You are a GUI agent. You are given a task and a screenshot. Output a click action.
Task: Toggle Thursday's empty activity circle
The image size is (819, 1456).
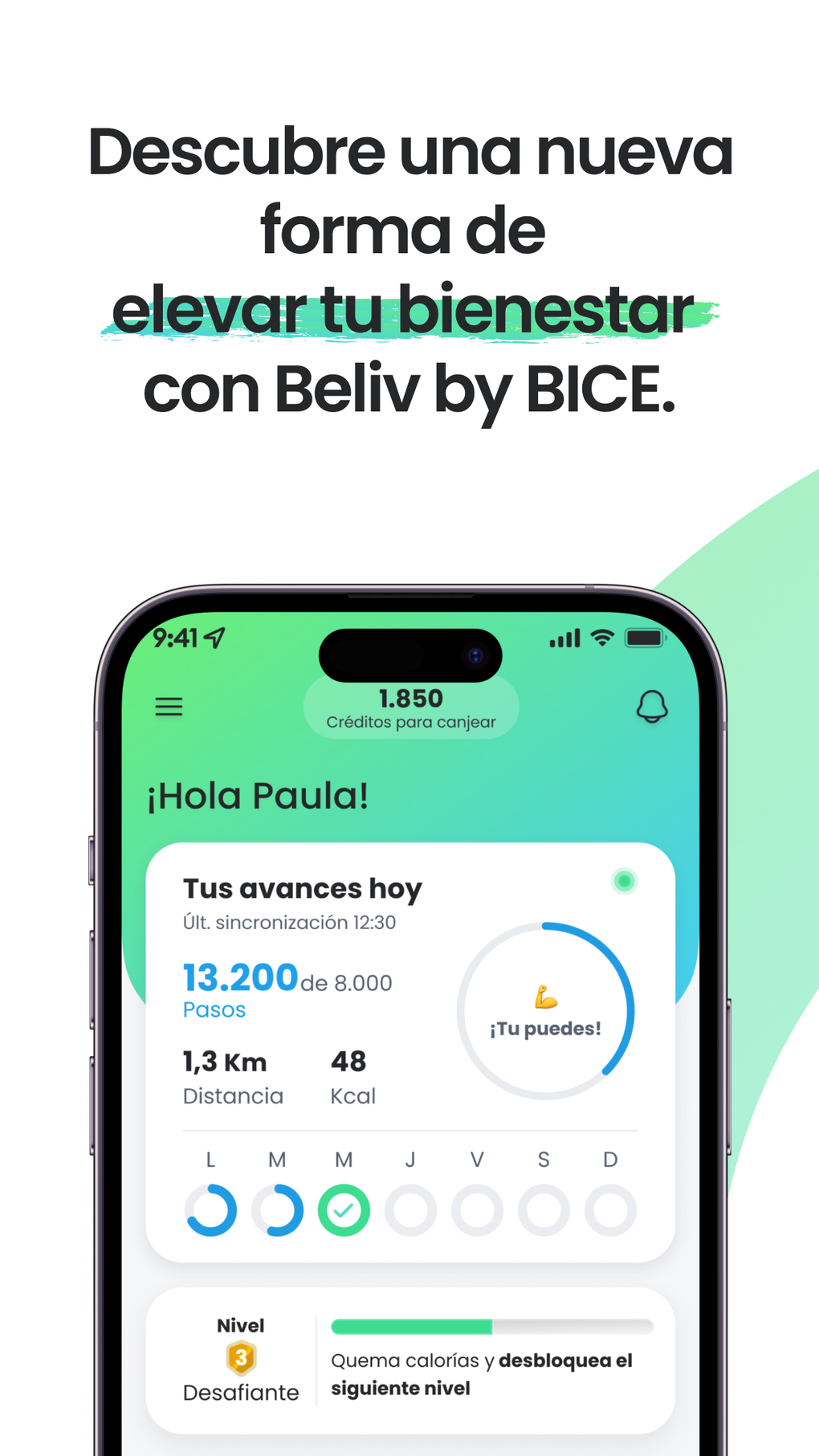point(410,1209)
